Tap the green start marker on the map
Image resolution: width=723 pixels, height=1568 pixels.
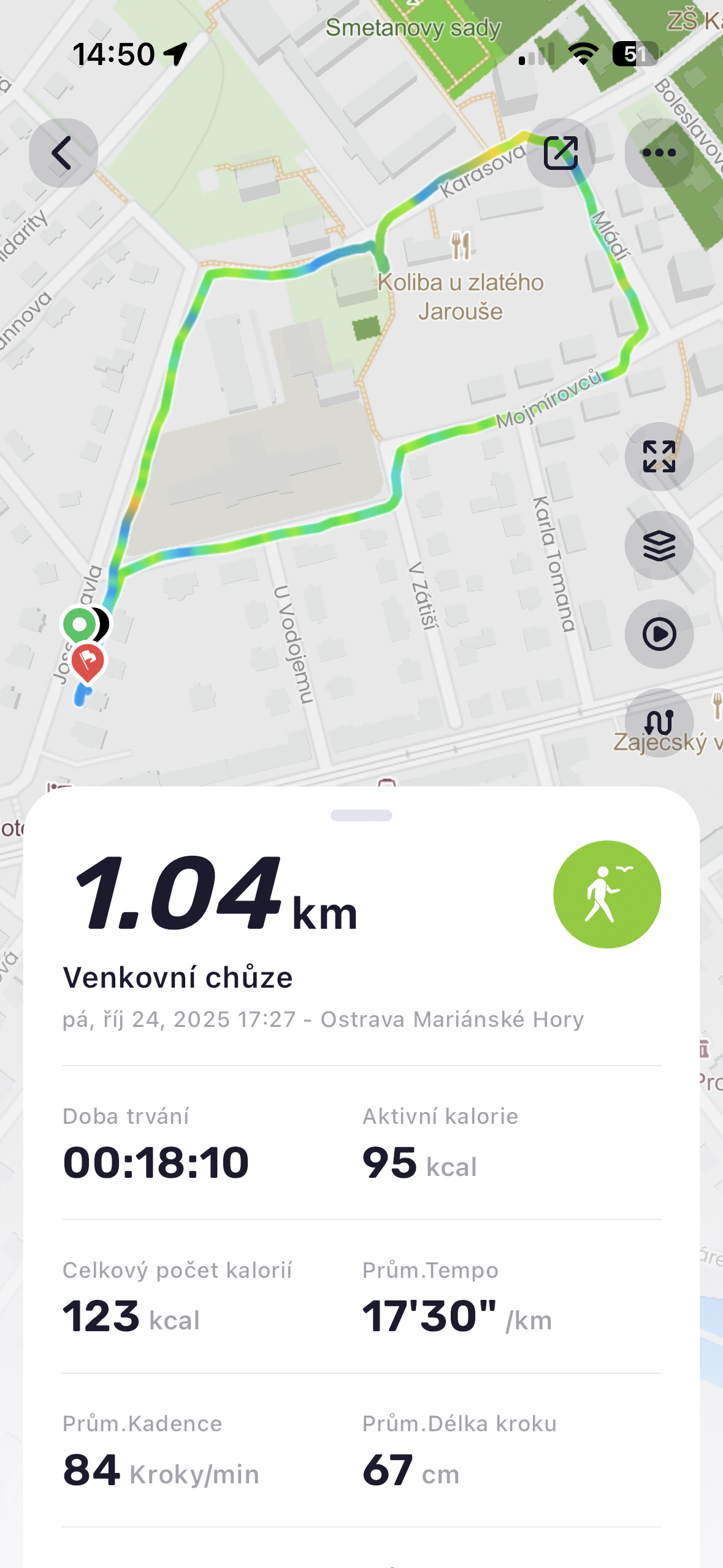click(x=80, y=625)
